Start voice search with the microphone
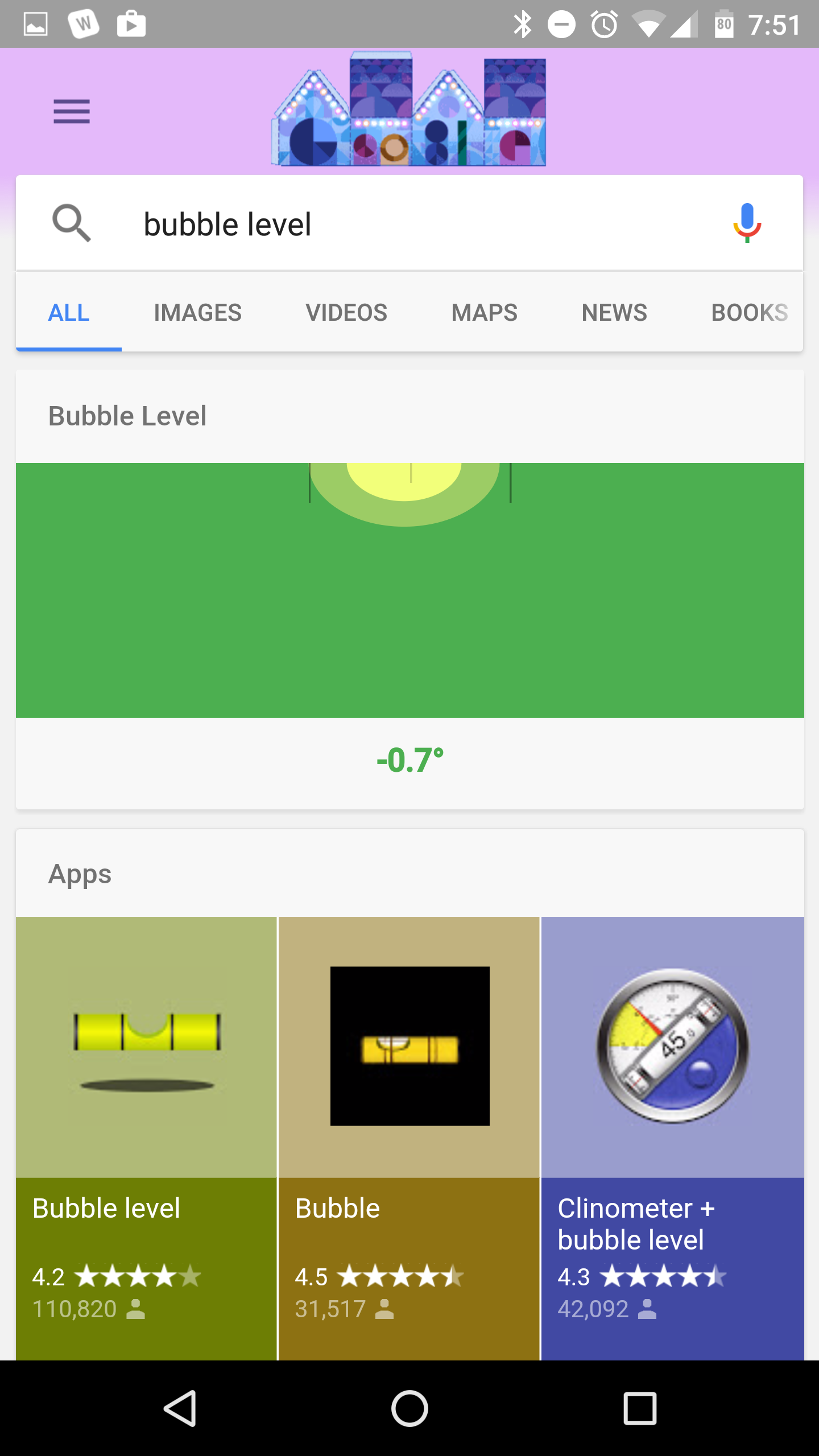Screen dimensions: 819x1456 (x=747, y=223)
